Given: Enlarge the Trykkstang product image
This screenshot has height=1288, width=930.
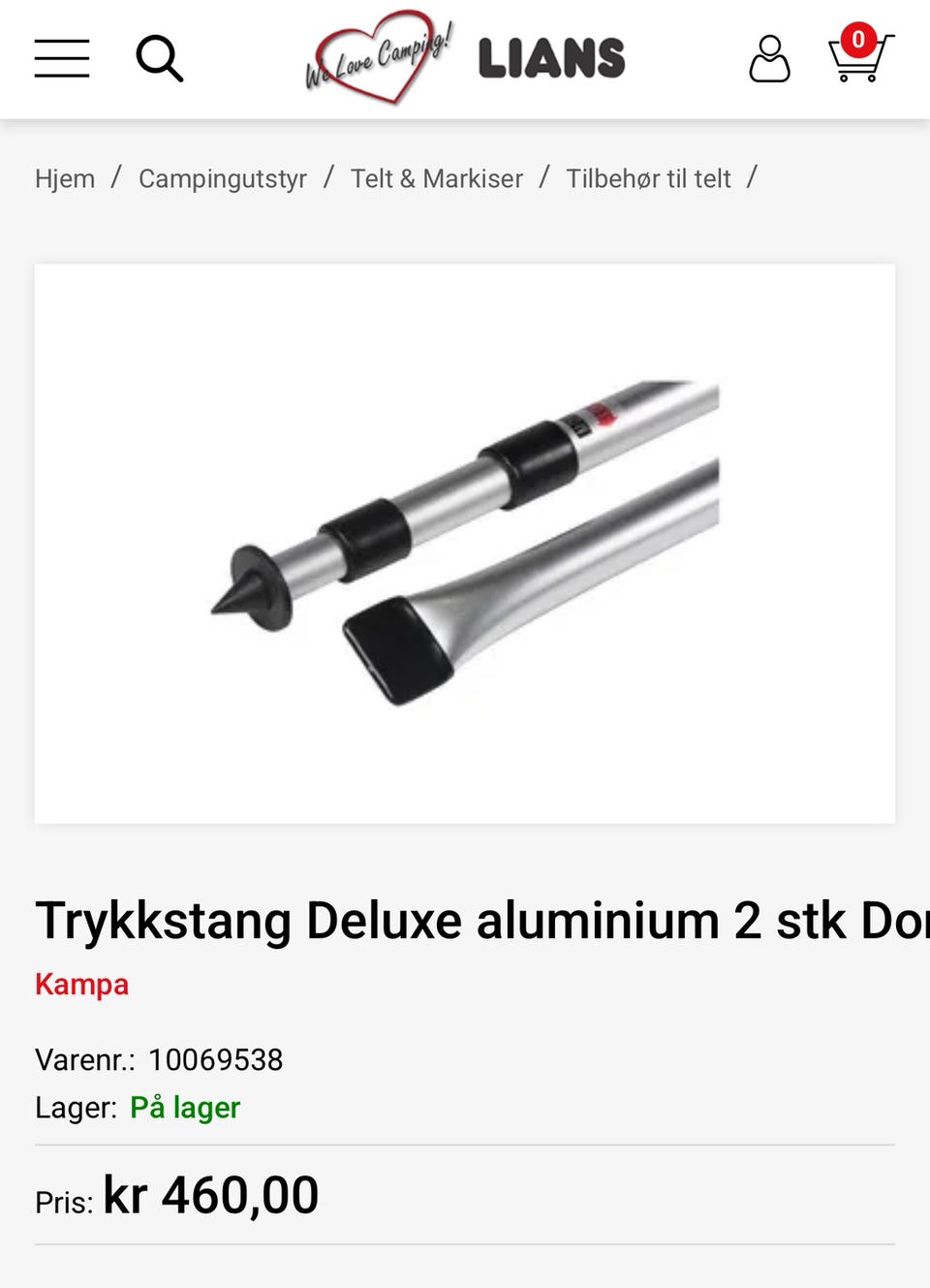Looking at the screenshot, I should coord(465,543).
